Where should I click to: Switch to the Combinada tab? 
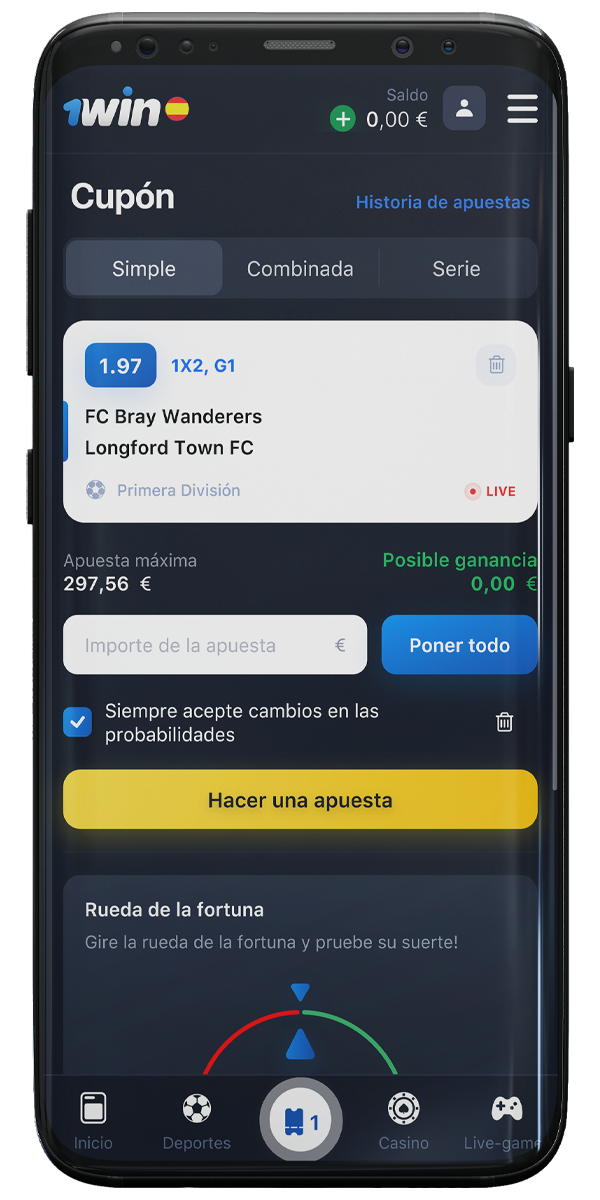[300, 268]
